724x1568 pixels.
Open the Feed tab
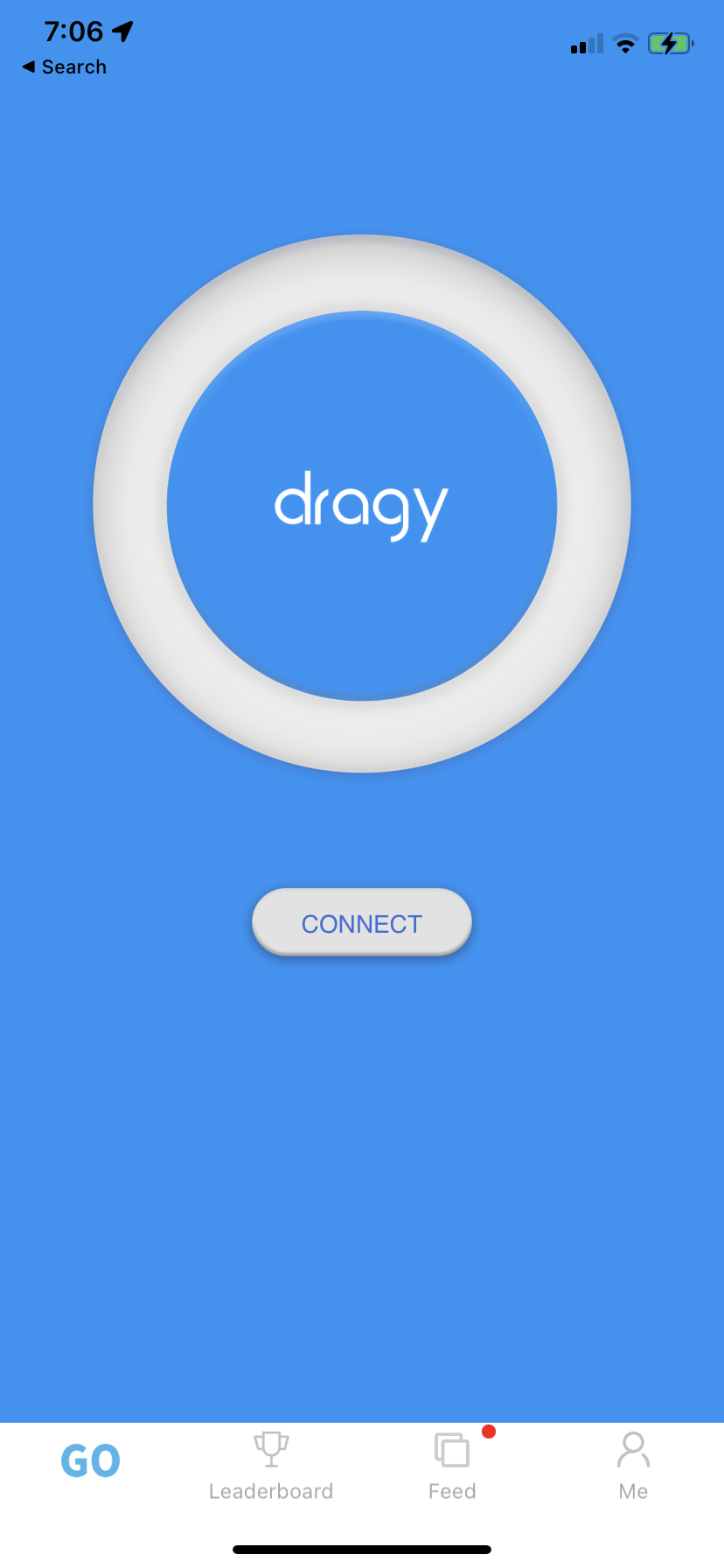coord(452,1466)
